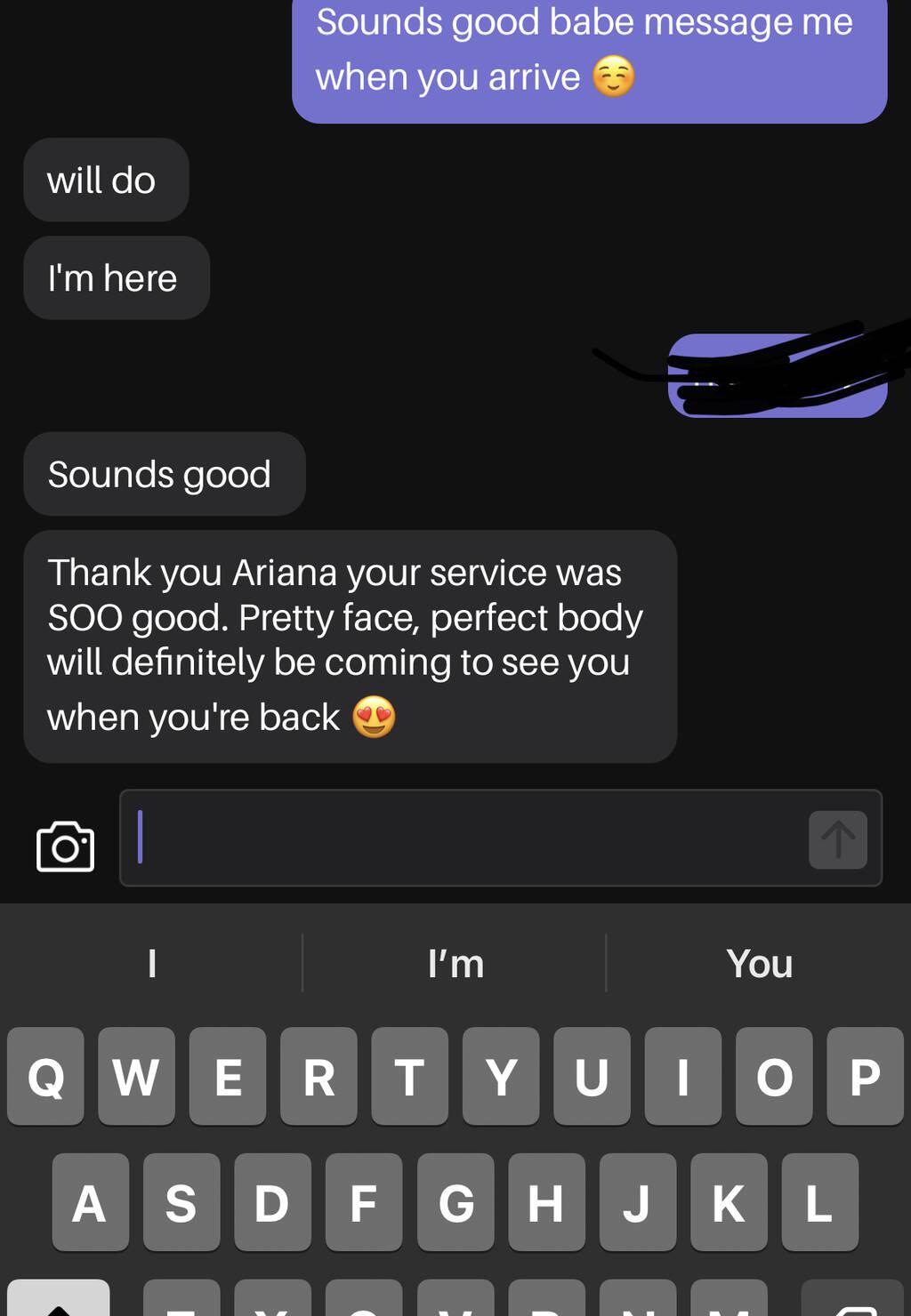Pick the "I'm" keyboard suggestion
The width and height of the screenshot is (911, 1316).
tap(455, 964)
